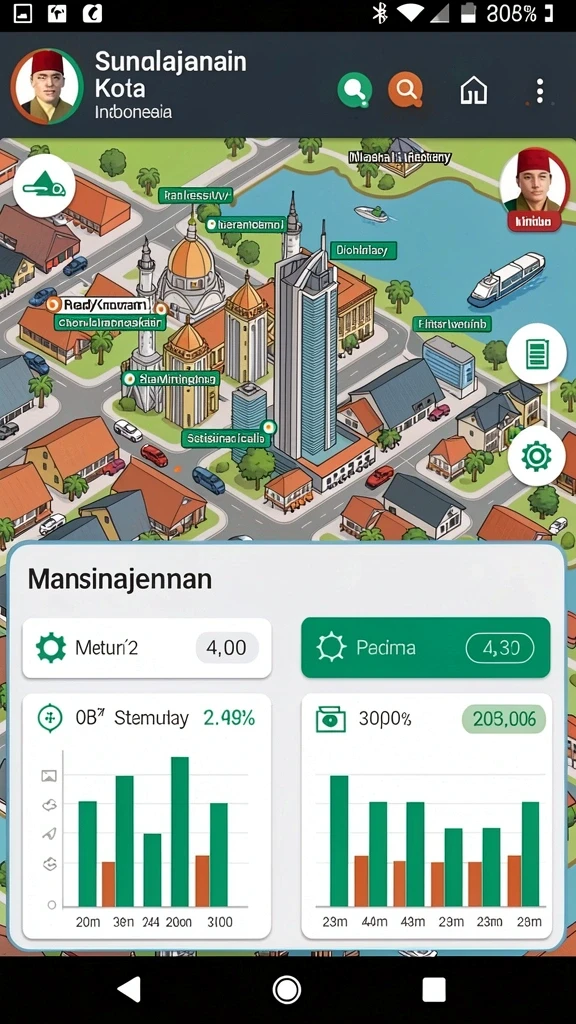Open the Metur'2 card showing 4,00

click(147, 648)
